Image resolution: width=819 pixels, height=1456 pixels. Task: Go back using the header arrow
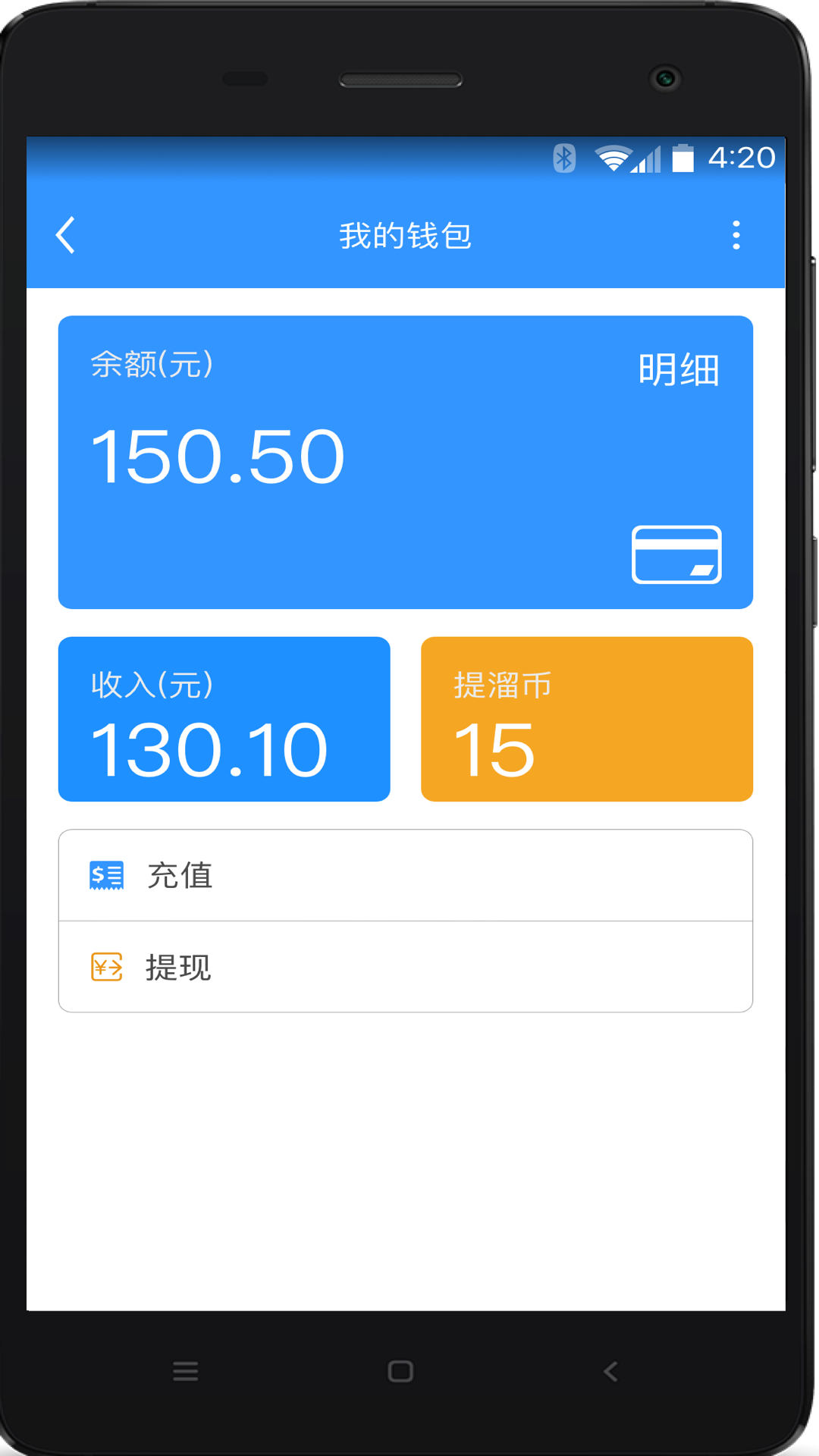click(66, 235)
